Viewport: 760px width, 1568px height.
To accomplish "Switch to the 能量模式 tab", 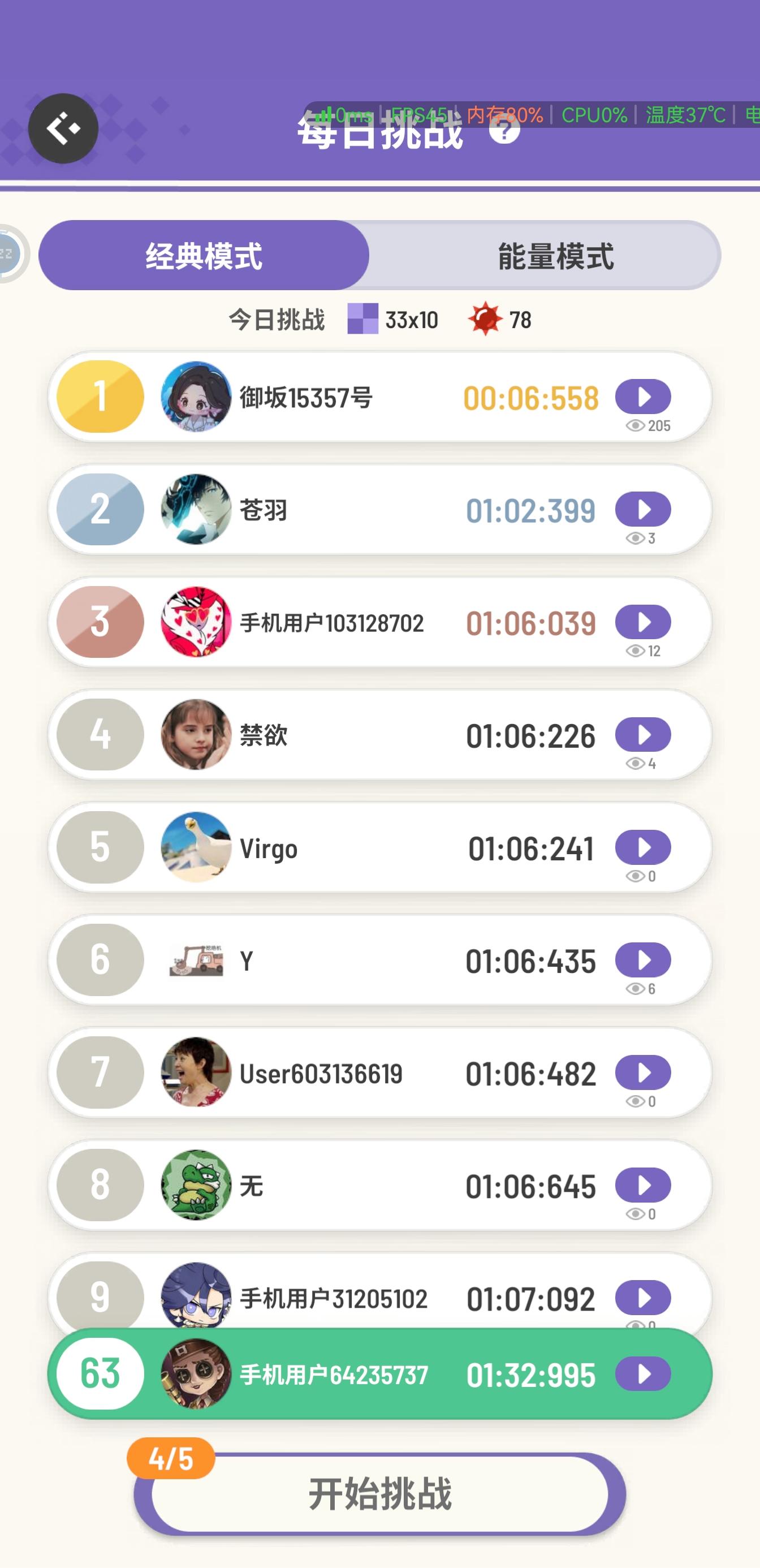I will [x=555, y=256].
